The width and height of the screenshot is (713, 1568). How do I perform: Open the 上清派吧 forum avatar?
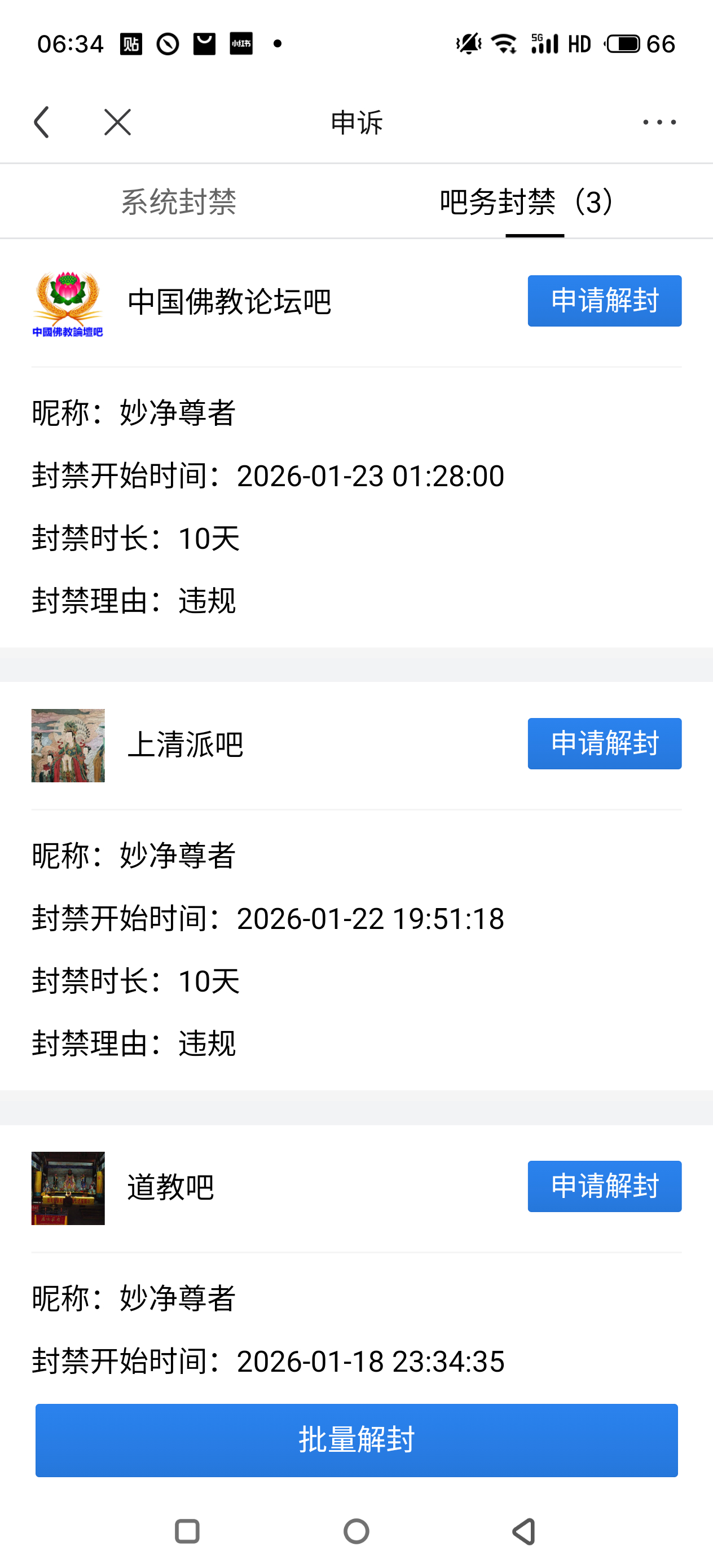tap(68, 745)
